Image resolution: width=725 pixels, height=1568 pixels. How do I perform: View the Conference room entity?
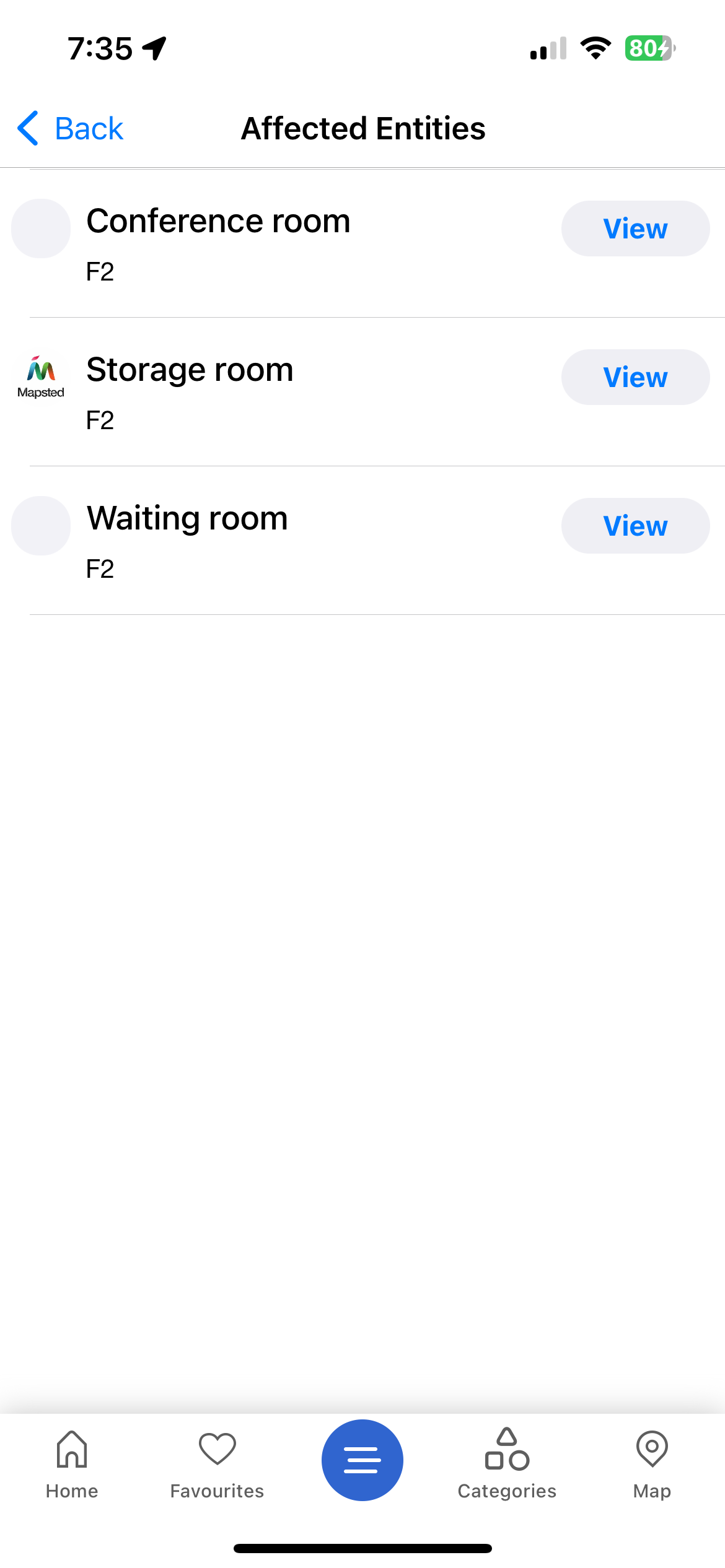point(635,229)
